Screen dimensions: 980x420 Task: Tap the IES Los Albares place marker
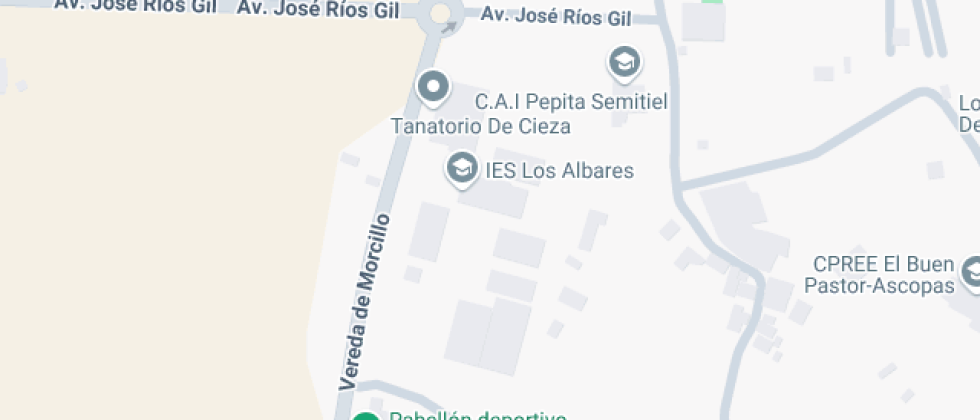pyautogui.click(x=462, y=167)
